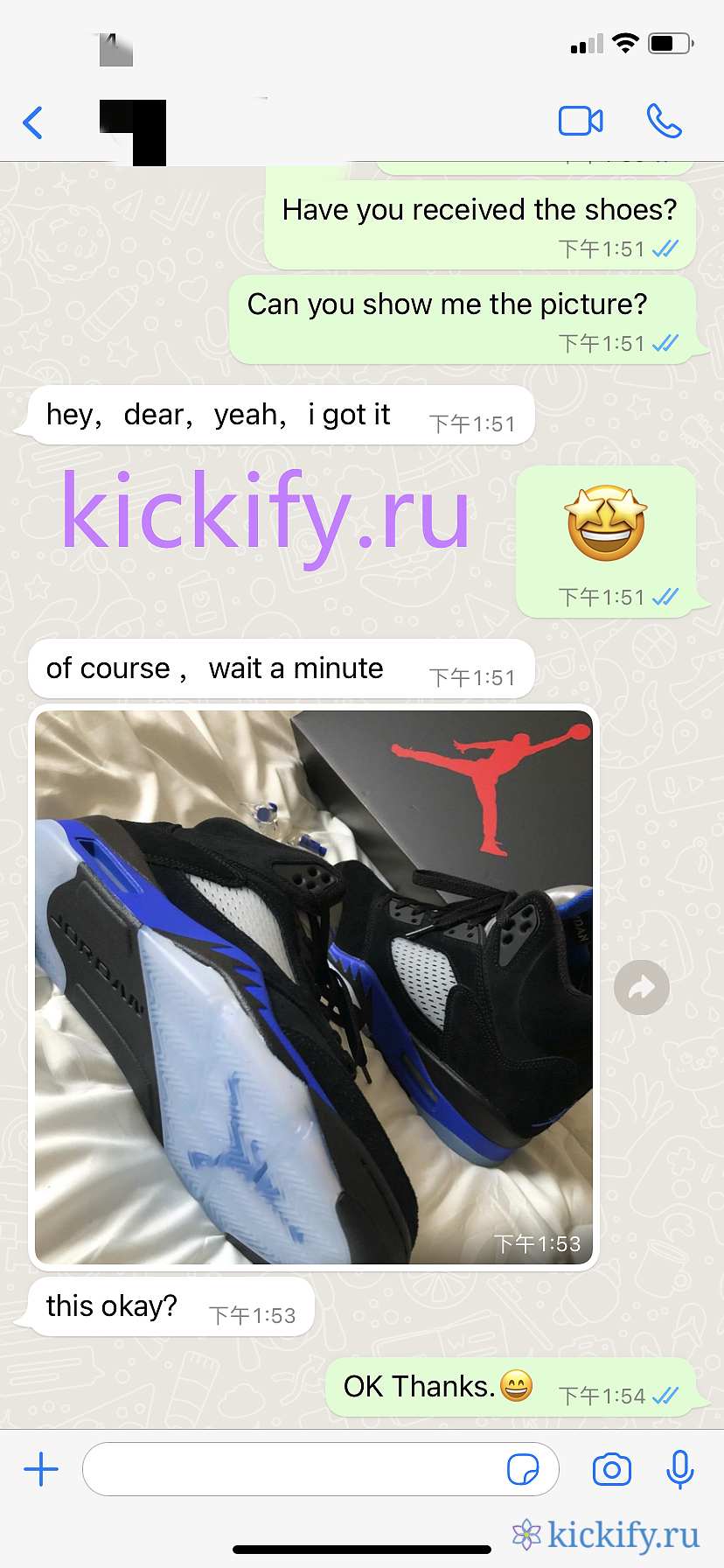Open the shared Jordan shoes photo

click(x=313, y=986)
